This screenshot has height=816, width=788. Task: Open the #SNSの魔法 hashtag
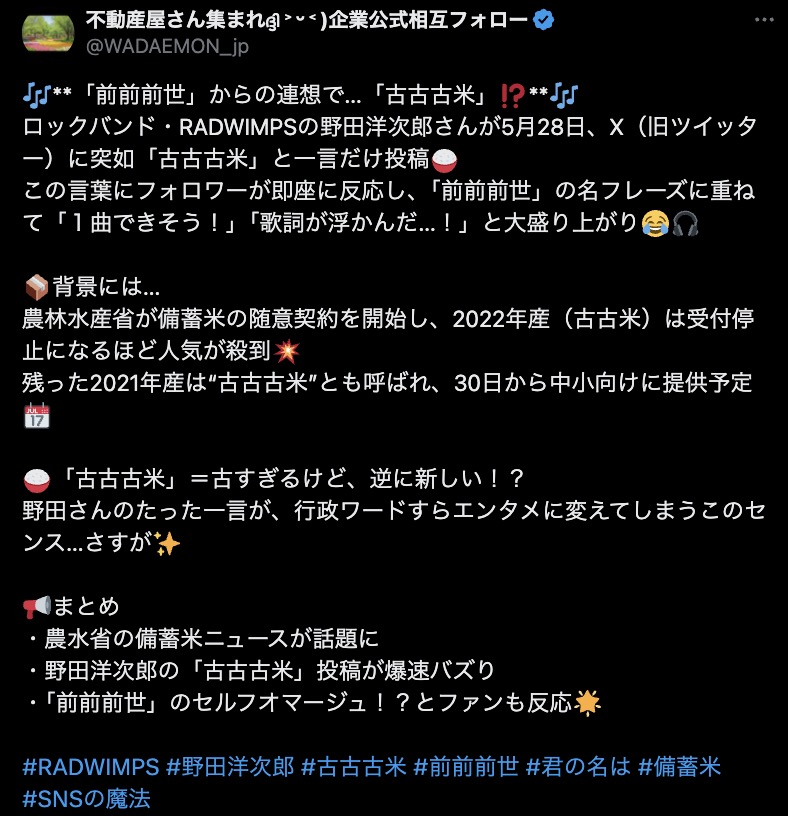click(86, 799)
